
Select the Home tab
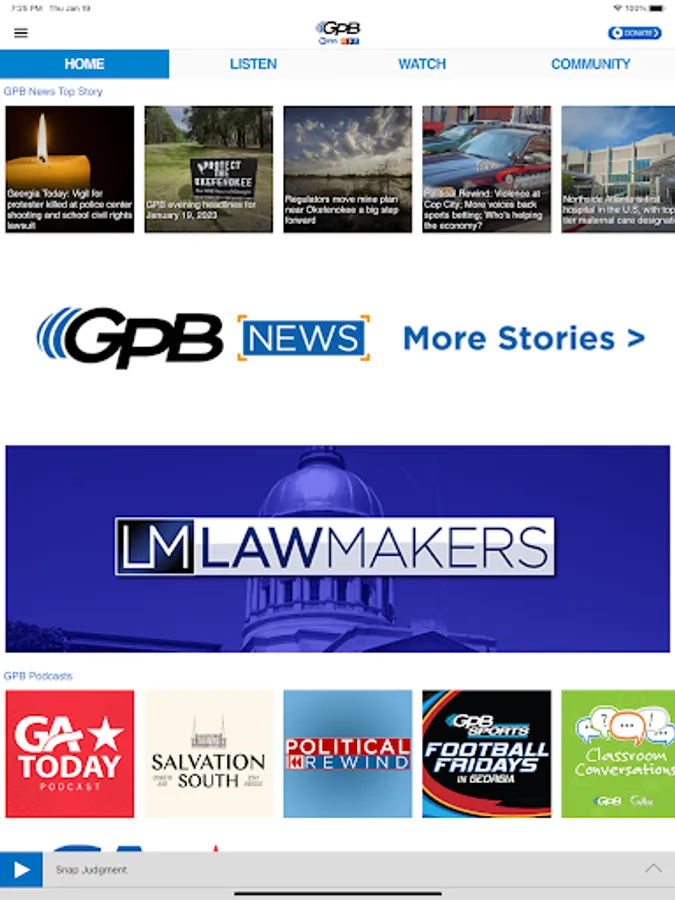coord(84,64)
